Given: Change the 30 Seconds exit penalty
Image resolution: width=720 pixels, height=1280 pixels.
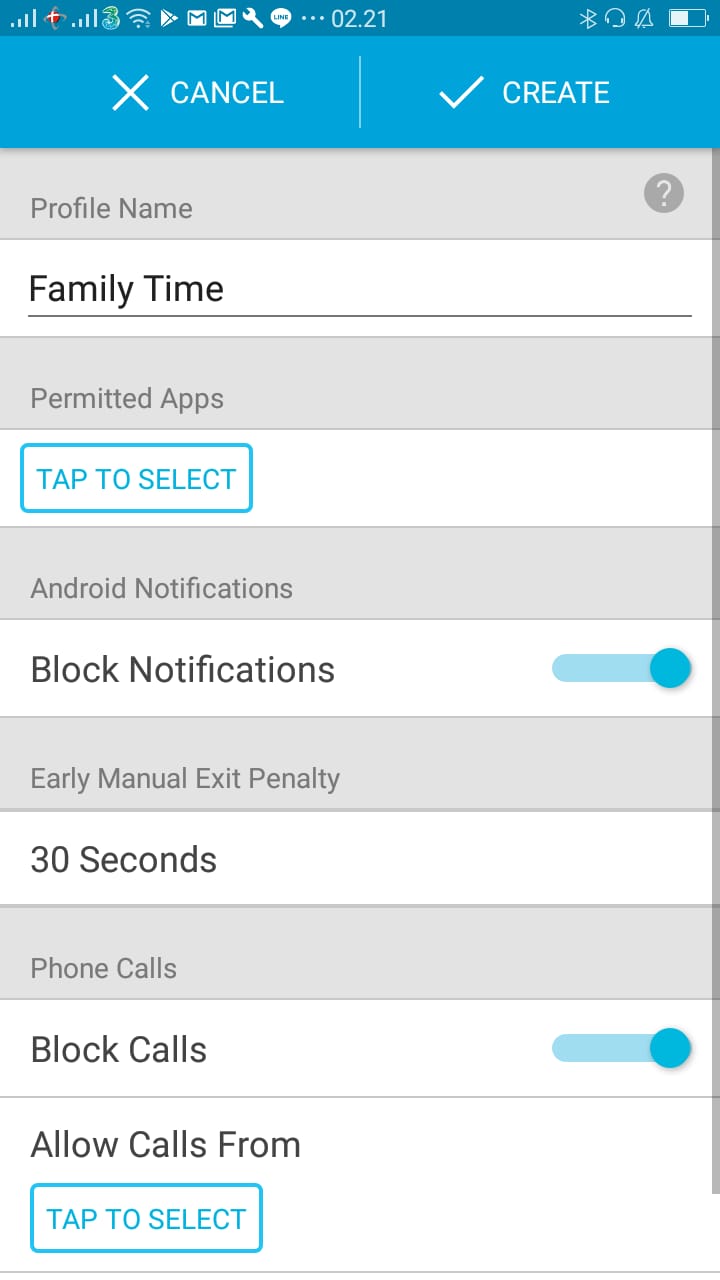Looking at the screenshot, I should (359, 859).
